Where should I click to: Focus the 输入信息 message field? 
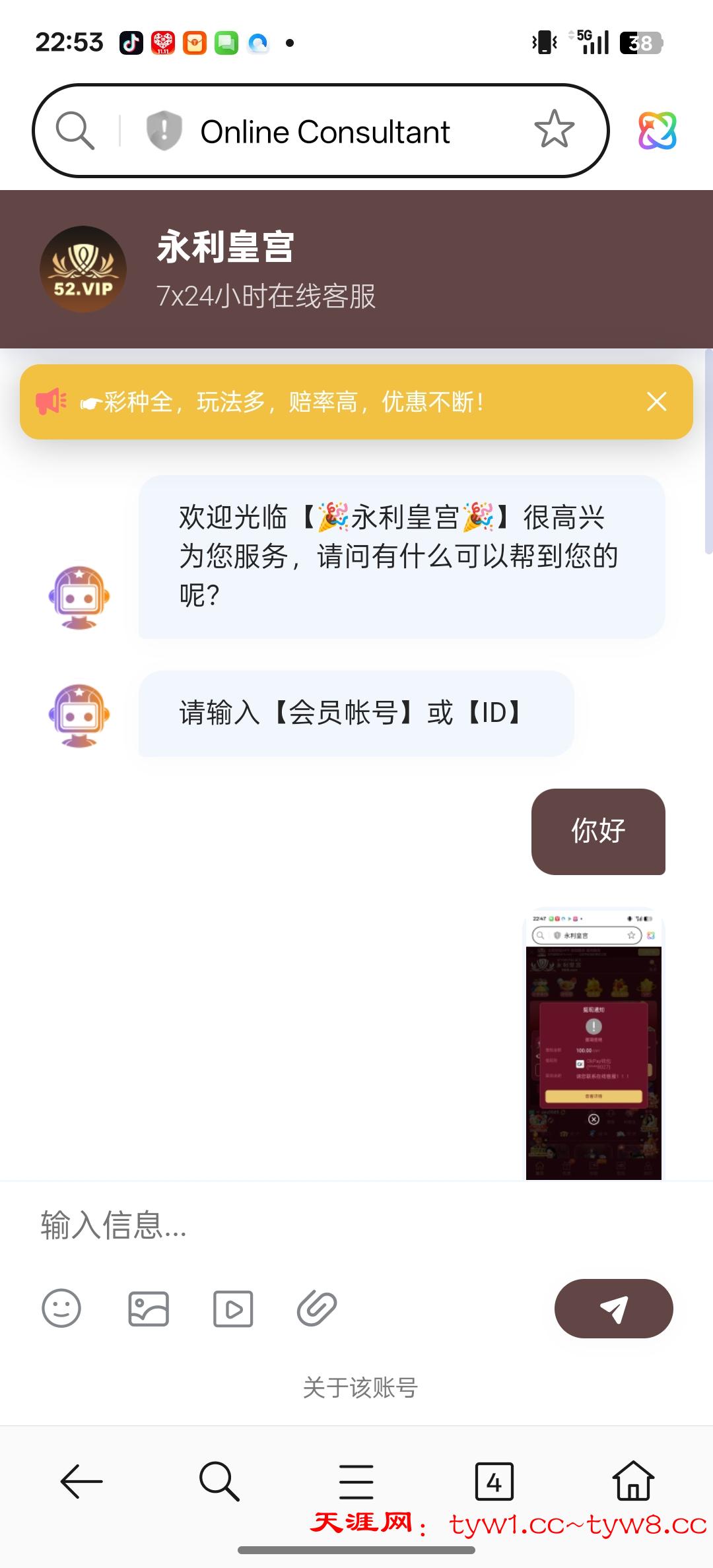click(x=330, y=1225)
